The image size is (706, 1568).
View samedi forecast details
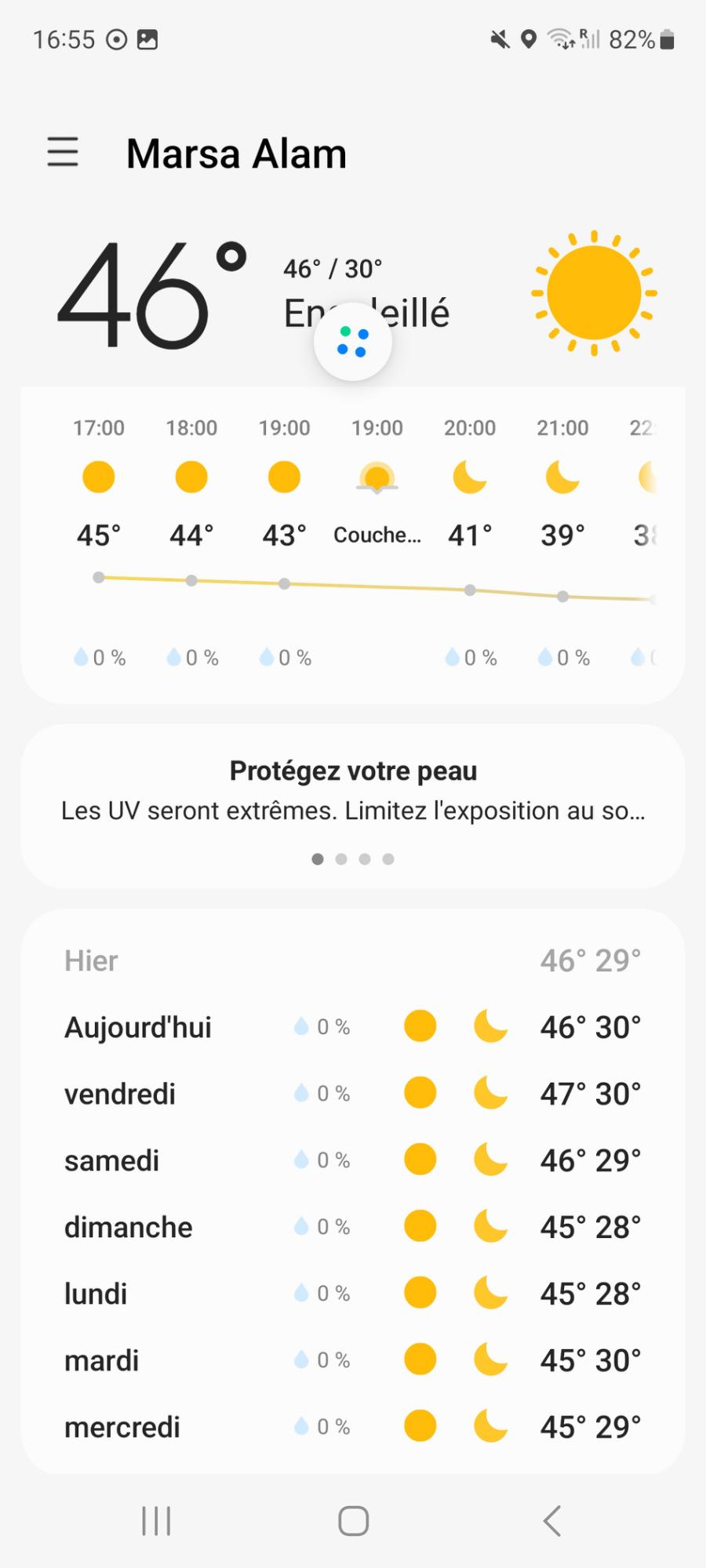353,1160
